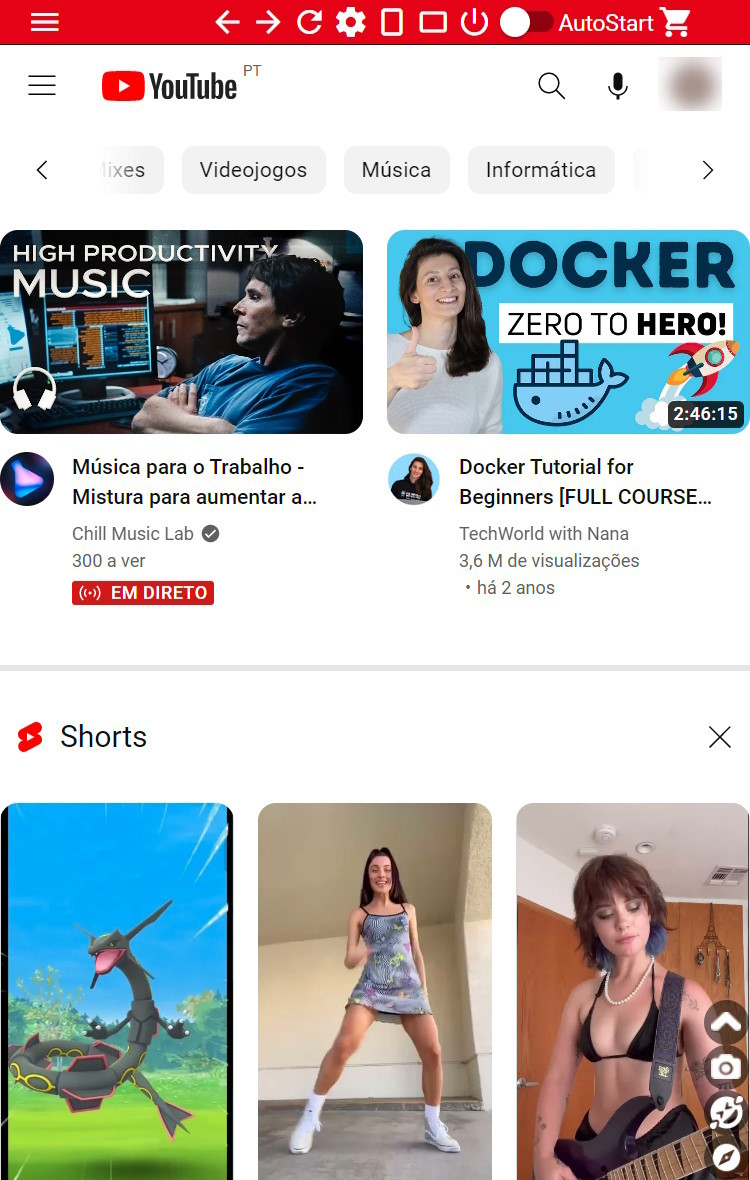Show next category chips with right arrow
This screenshot has height=1180, width=750.
click(708, 170)
